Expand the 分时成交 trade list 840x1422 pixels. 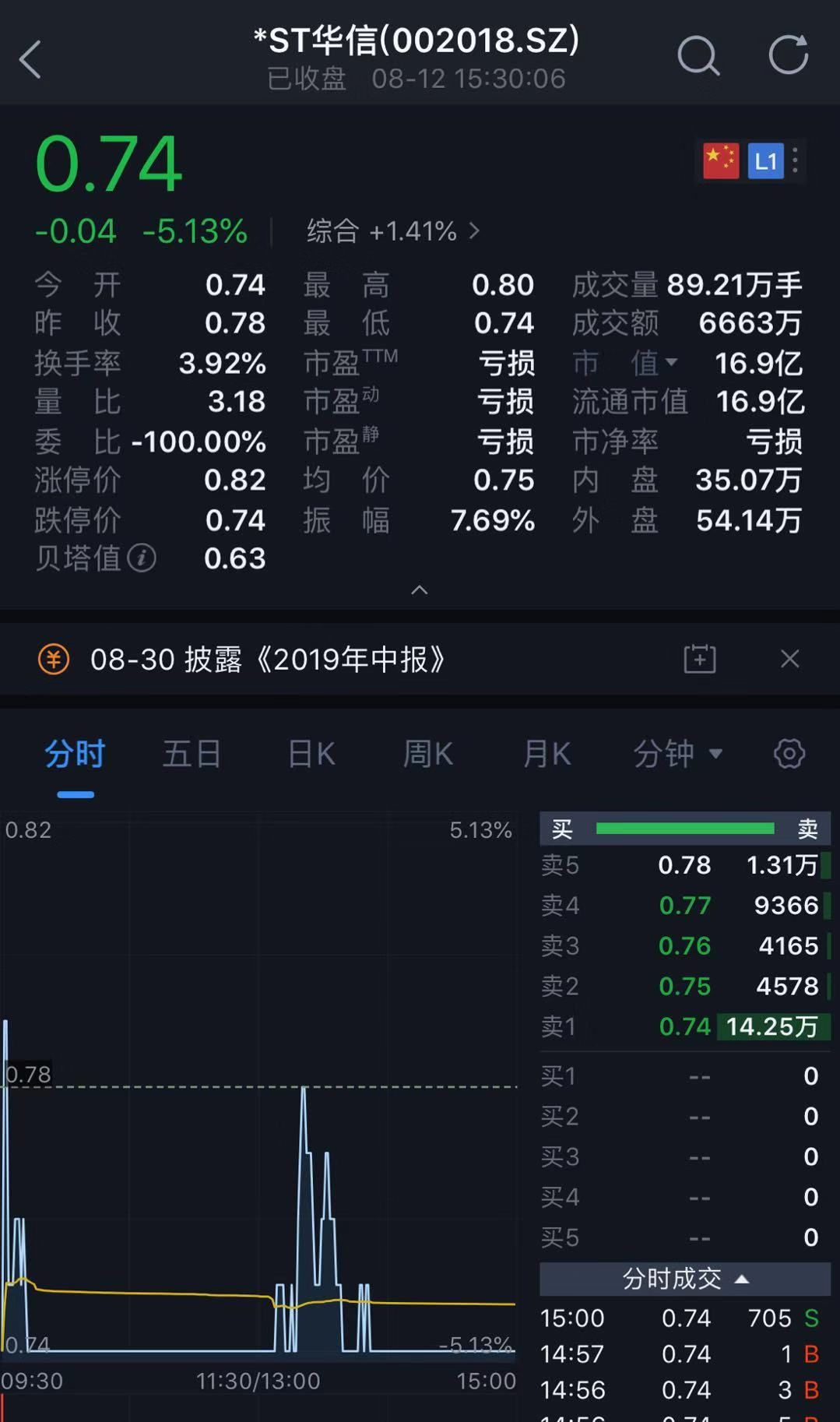tap(685, 1279)
